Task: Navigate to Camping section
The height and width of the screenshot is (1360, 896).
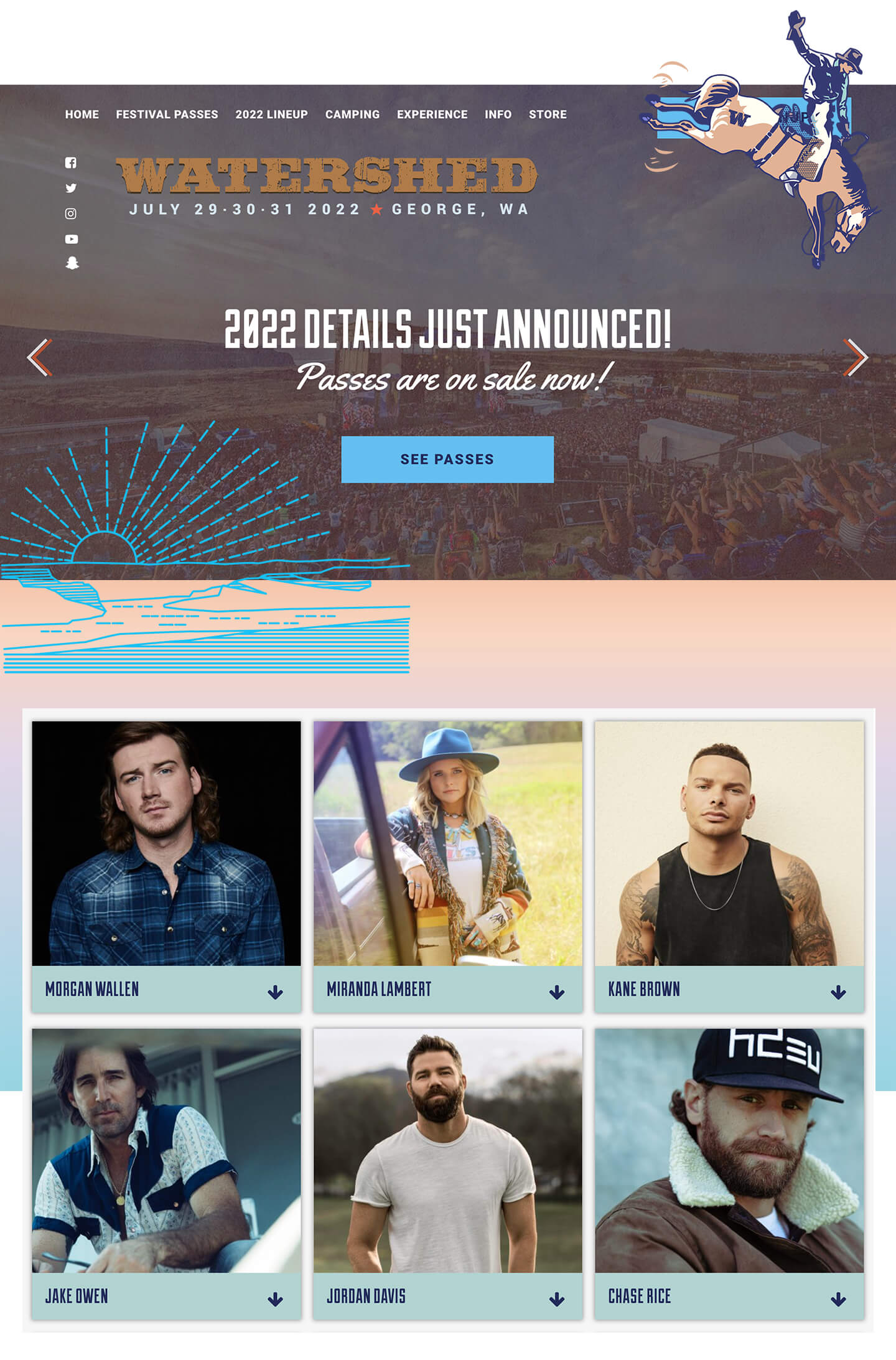Action: click(352, 115)
